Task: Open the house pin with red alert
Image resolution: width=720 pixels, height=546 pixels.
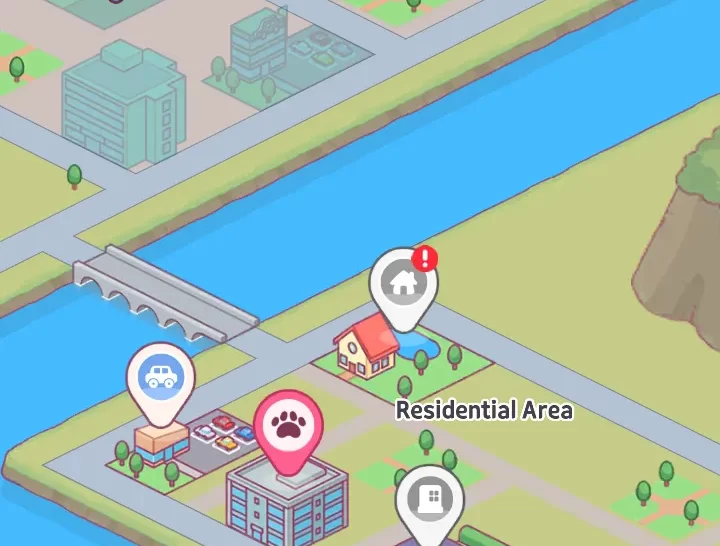Action: tap(404, 284)
